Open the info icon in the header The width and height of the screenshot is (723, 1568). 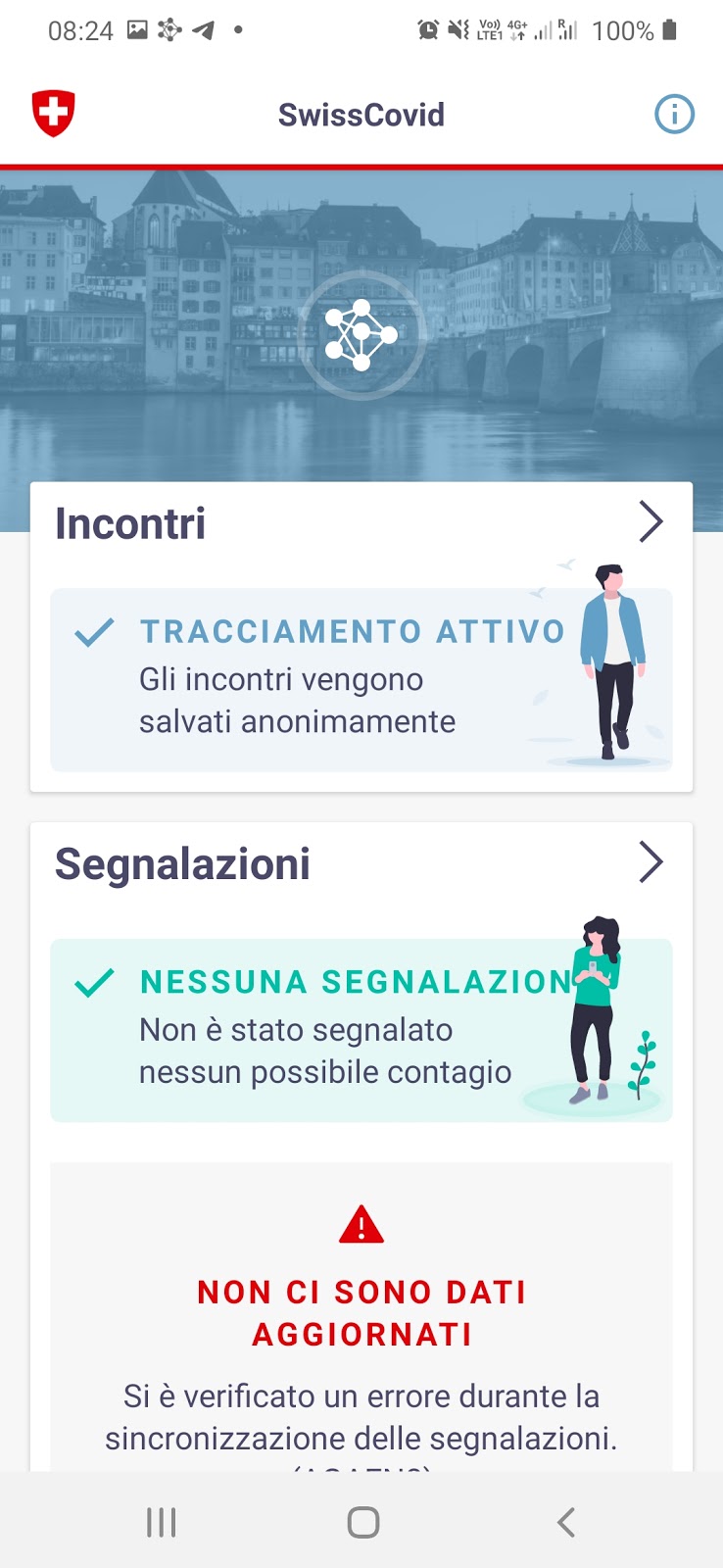tap(674, 115)
